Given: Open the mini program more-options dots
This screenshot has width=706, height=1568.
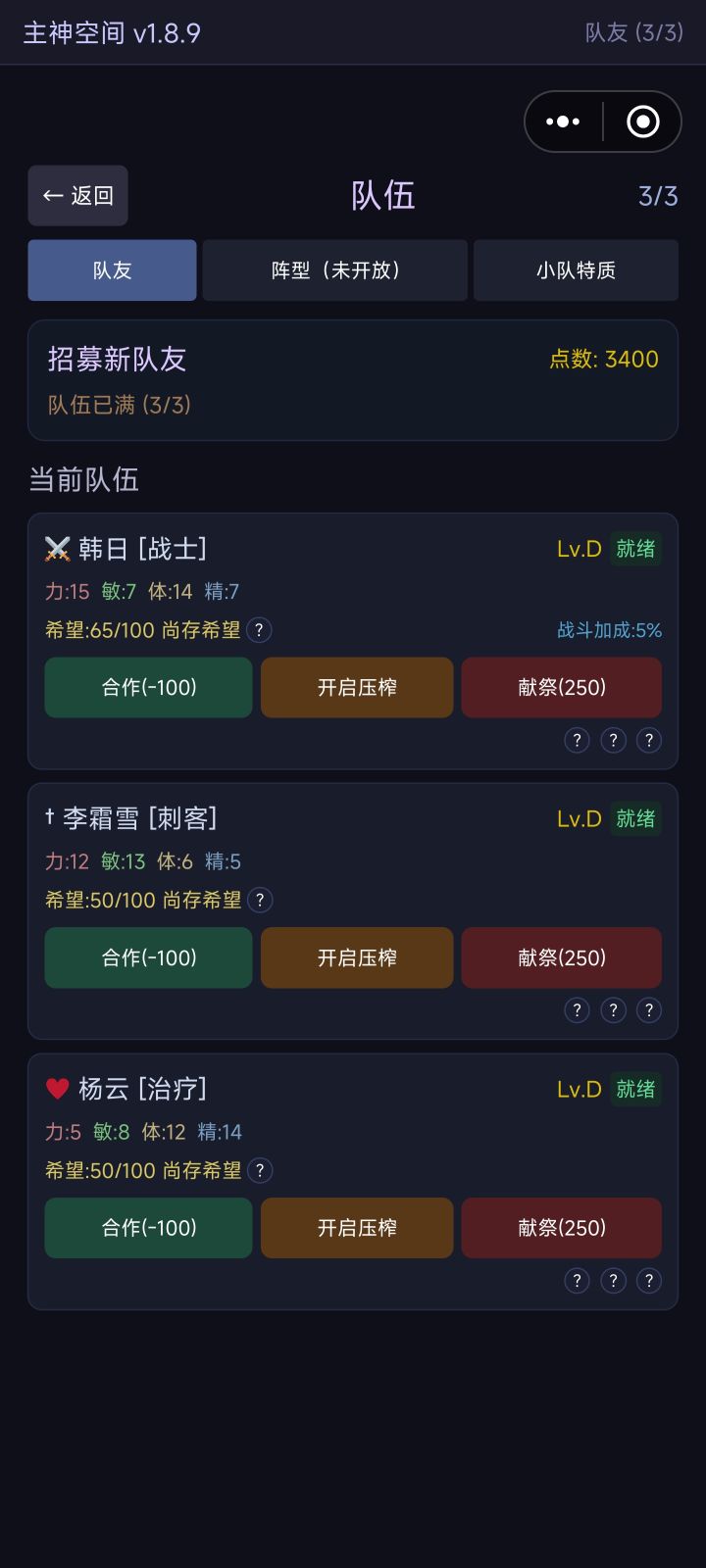Looking at the screenshot, I should 563,122.
